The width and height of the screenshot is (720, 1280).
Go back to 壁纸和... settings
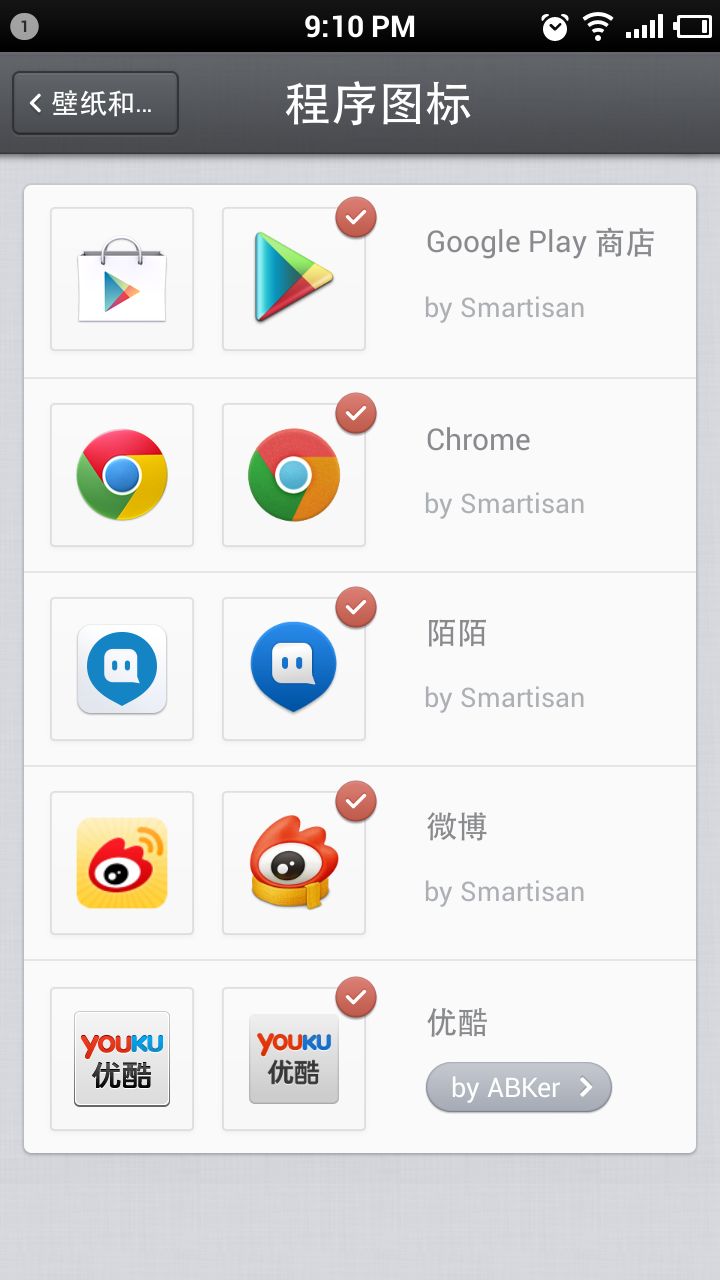(x=95, y=102)
